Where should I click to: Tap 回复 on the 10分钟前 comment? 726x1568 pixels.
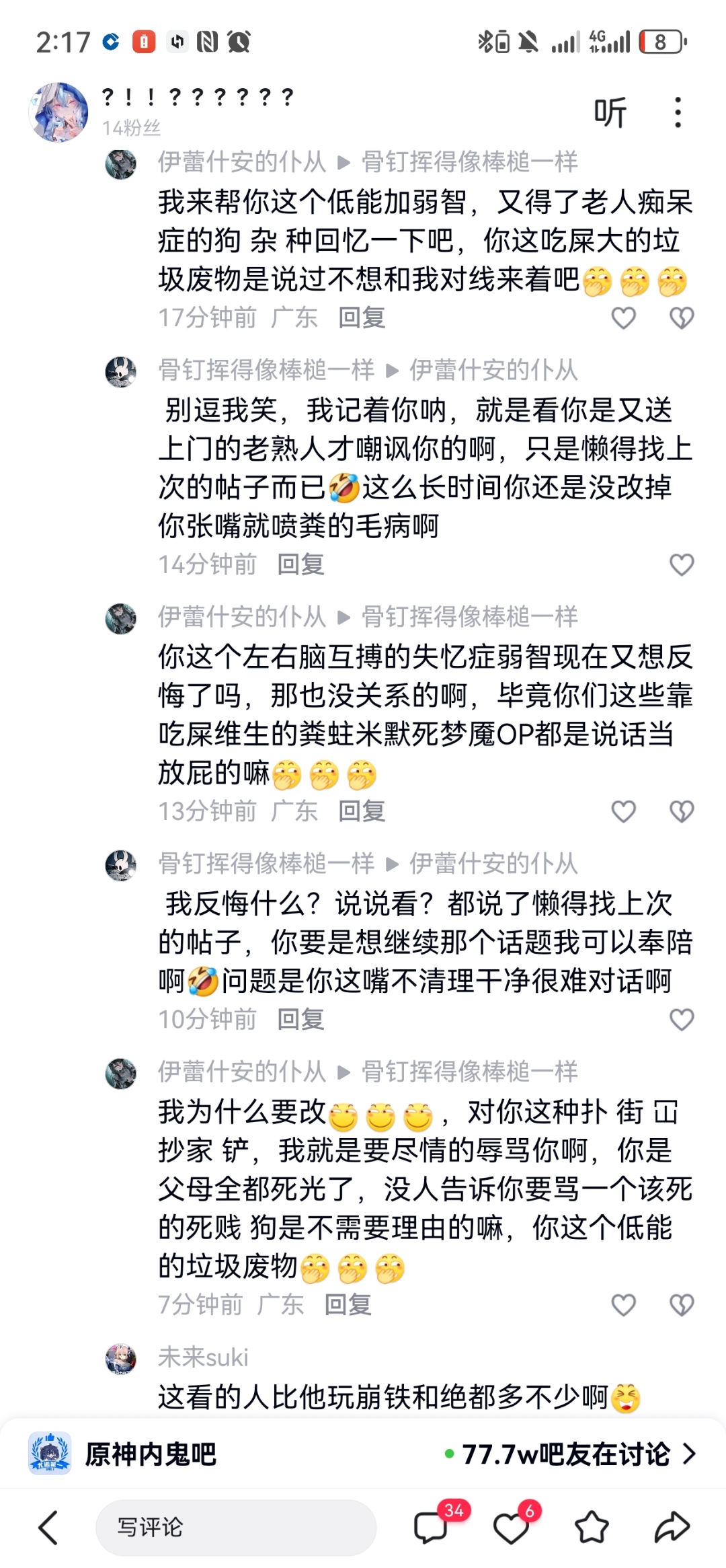[x=300, y=1019]
